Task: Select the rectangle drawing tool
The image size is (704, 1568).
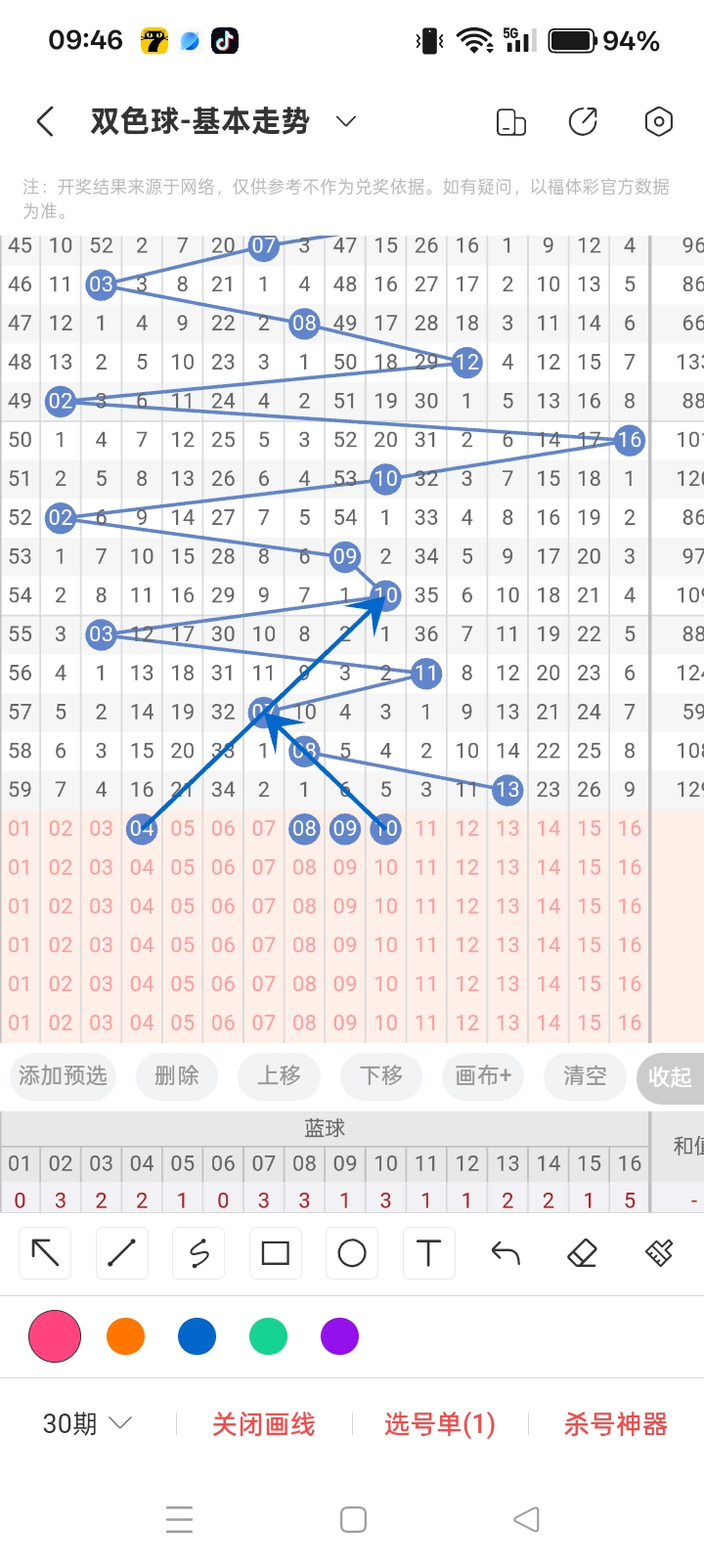Action: [x=275, y=1252]
